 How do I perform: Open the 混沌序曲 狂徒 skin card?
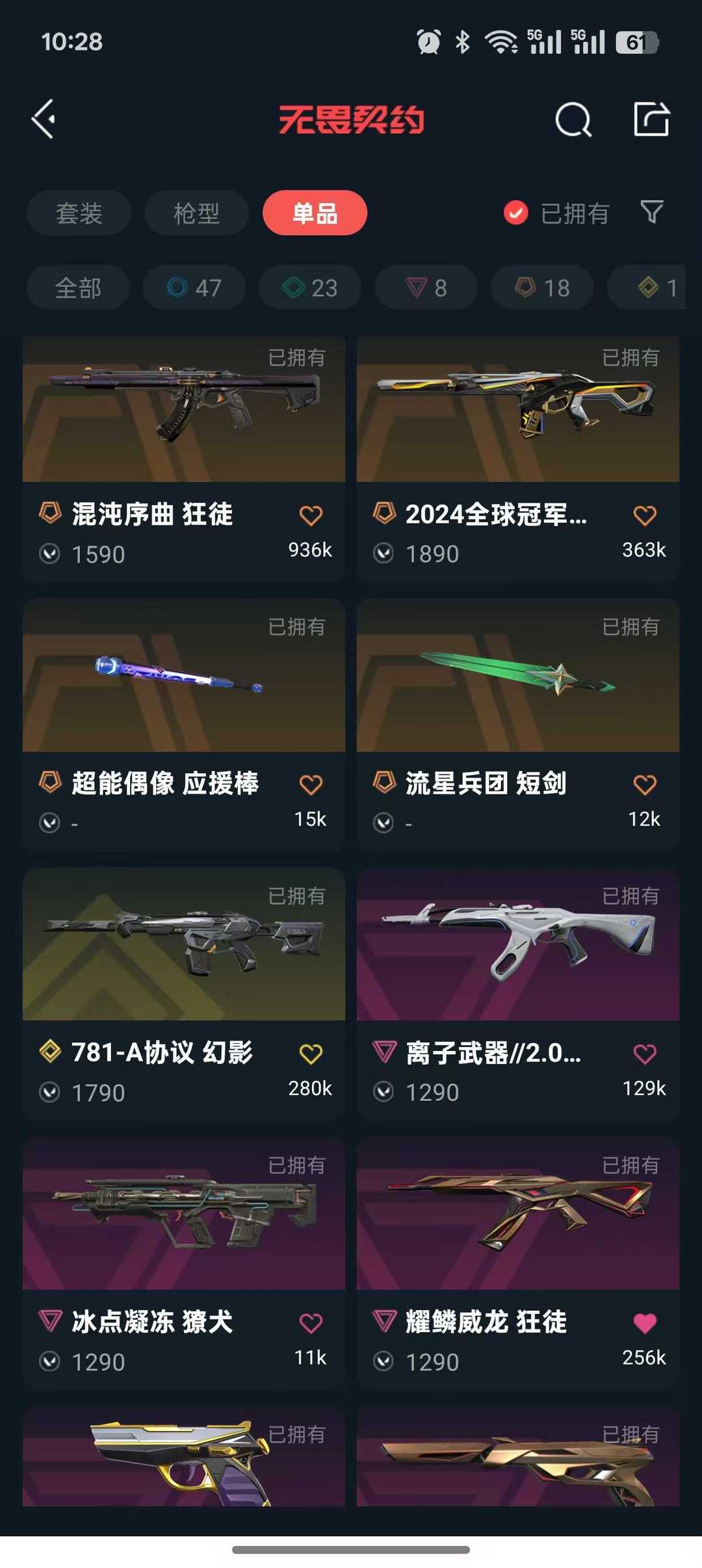pyautogui.click(x=184, y=409)
